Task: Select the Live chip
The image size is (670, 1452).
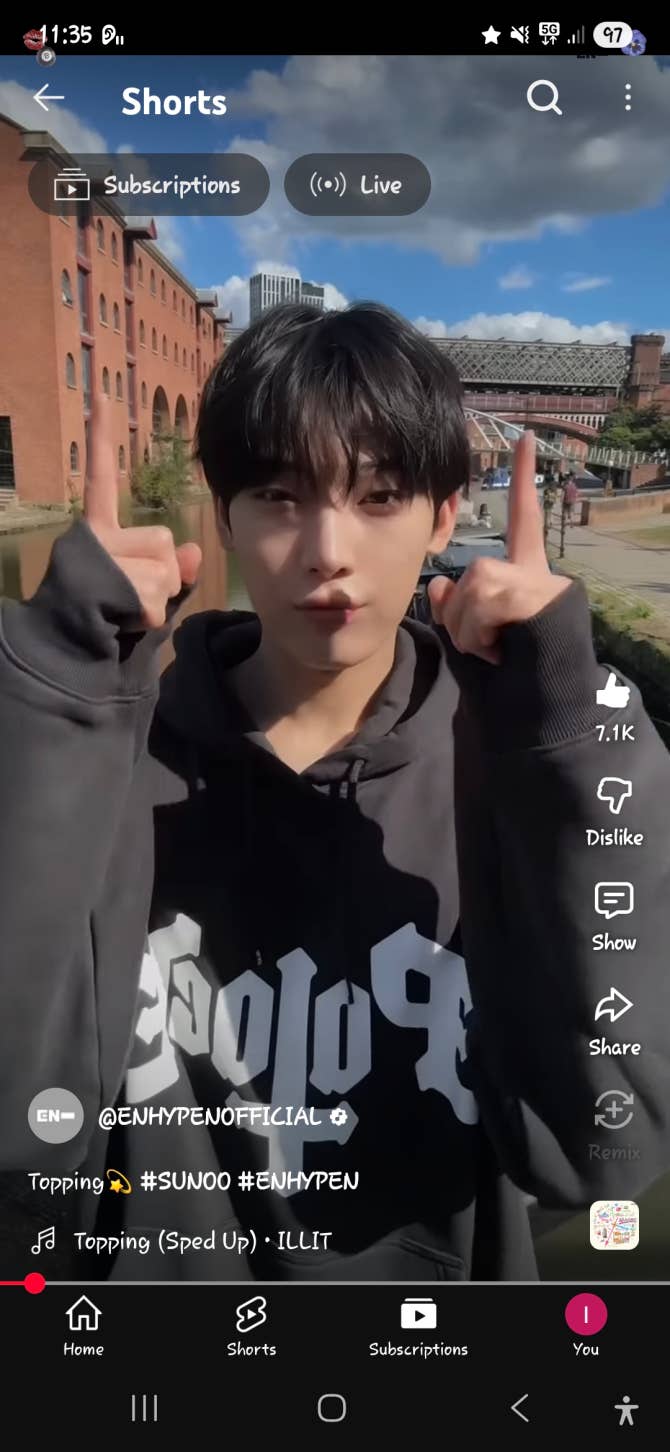Action: pyautogui.click(x=357, y=185)
